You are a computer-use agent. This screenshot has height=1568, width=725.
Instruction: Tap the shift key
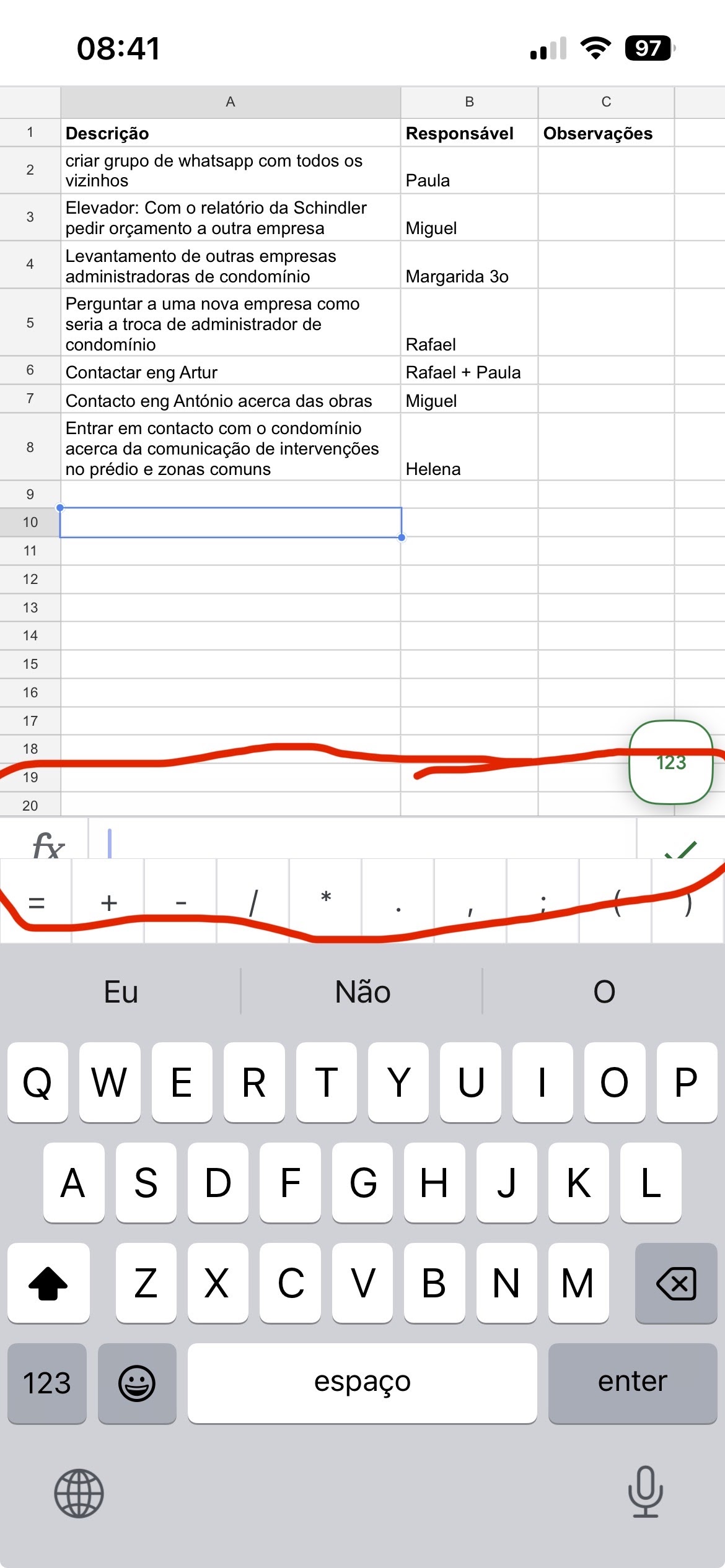(48, 1283)
